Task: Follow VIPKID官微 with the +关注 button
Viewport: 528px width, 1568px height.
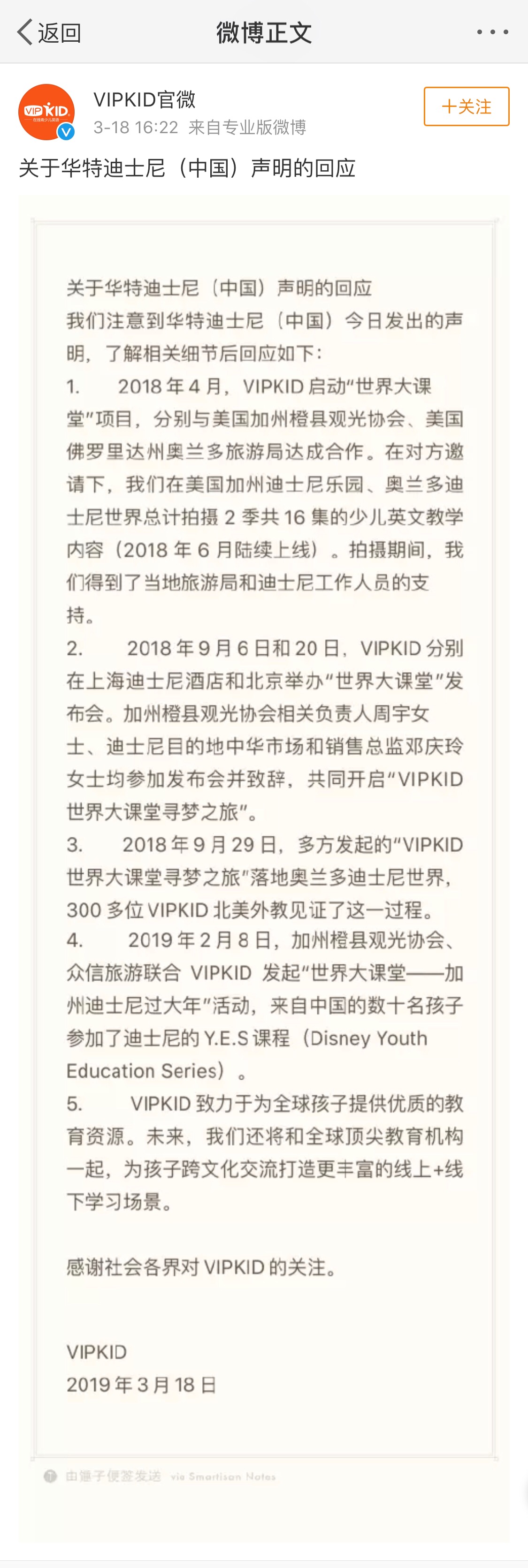Action: [x=466, y=106]
